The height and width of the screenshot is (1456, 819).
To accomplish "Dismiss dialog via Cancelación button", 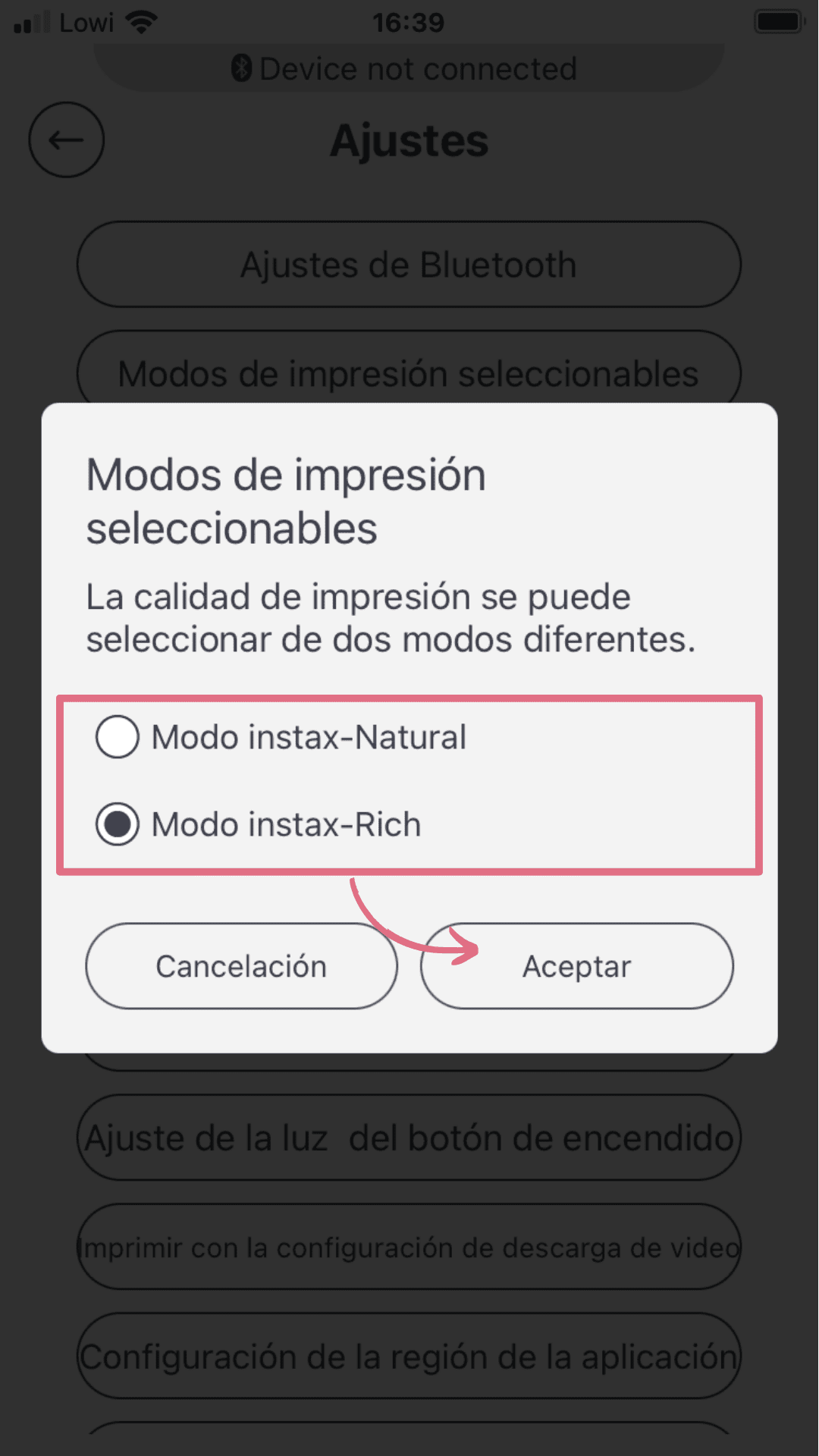I will point(241,965).
